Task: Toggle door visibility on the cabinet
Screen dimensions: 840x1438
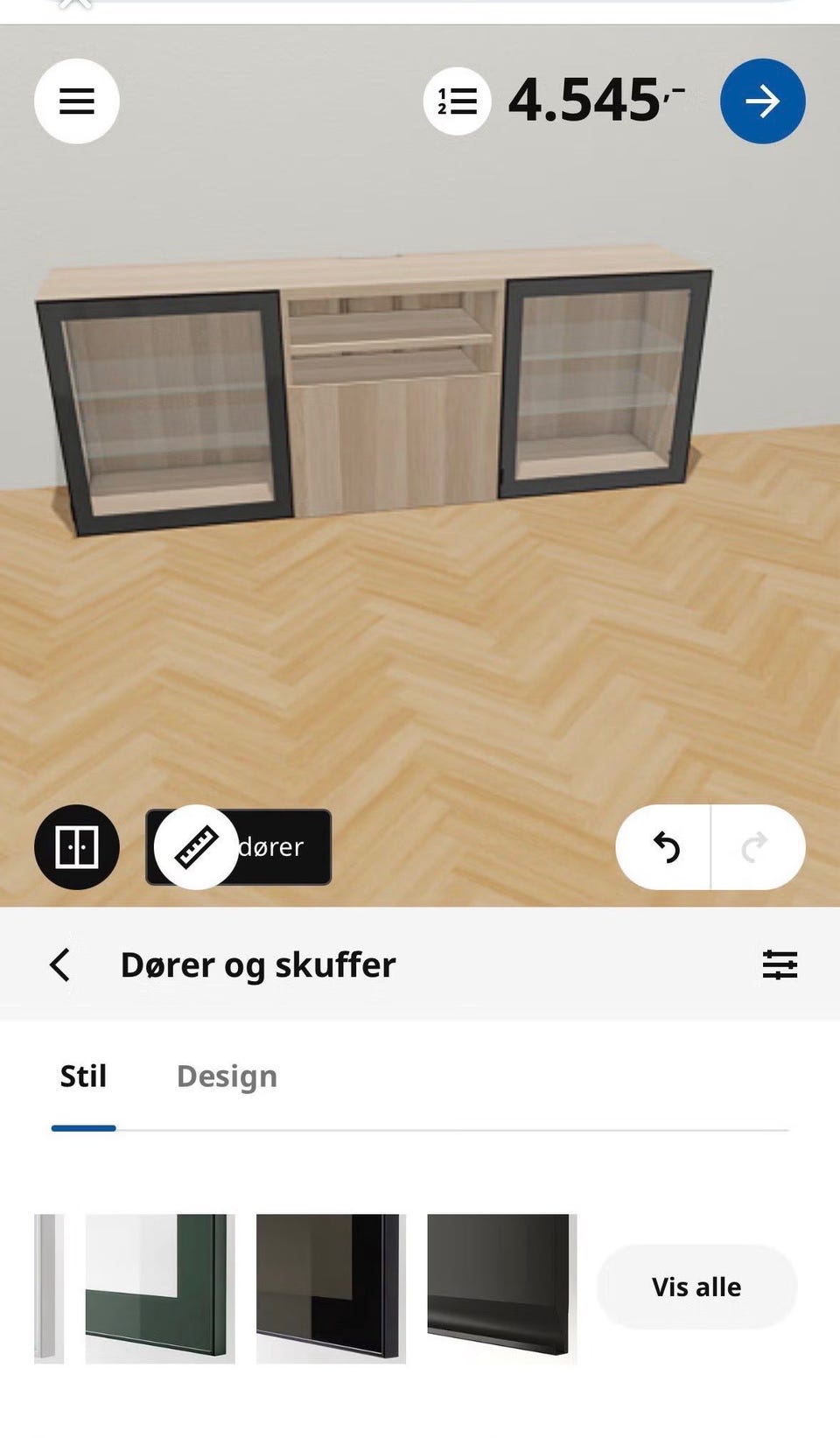Action: (77, 846)
